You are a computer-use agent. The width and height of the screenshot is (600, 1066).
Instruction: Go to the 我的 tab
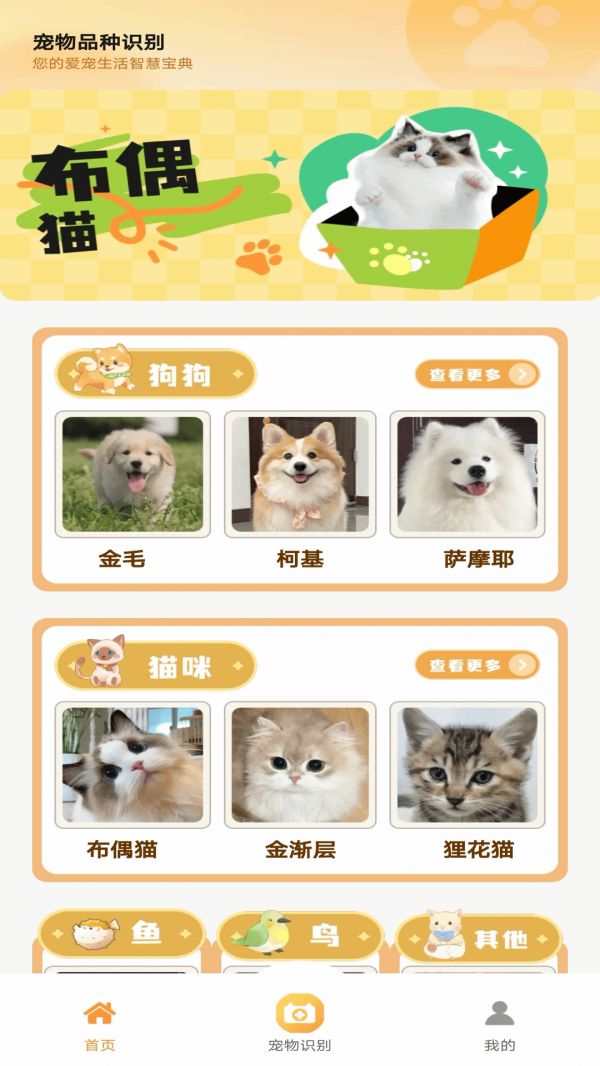point(499,1025)
